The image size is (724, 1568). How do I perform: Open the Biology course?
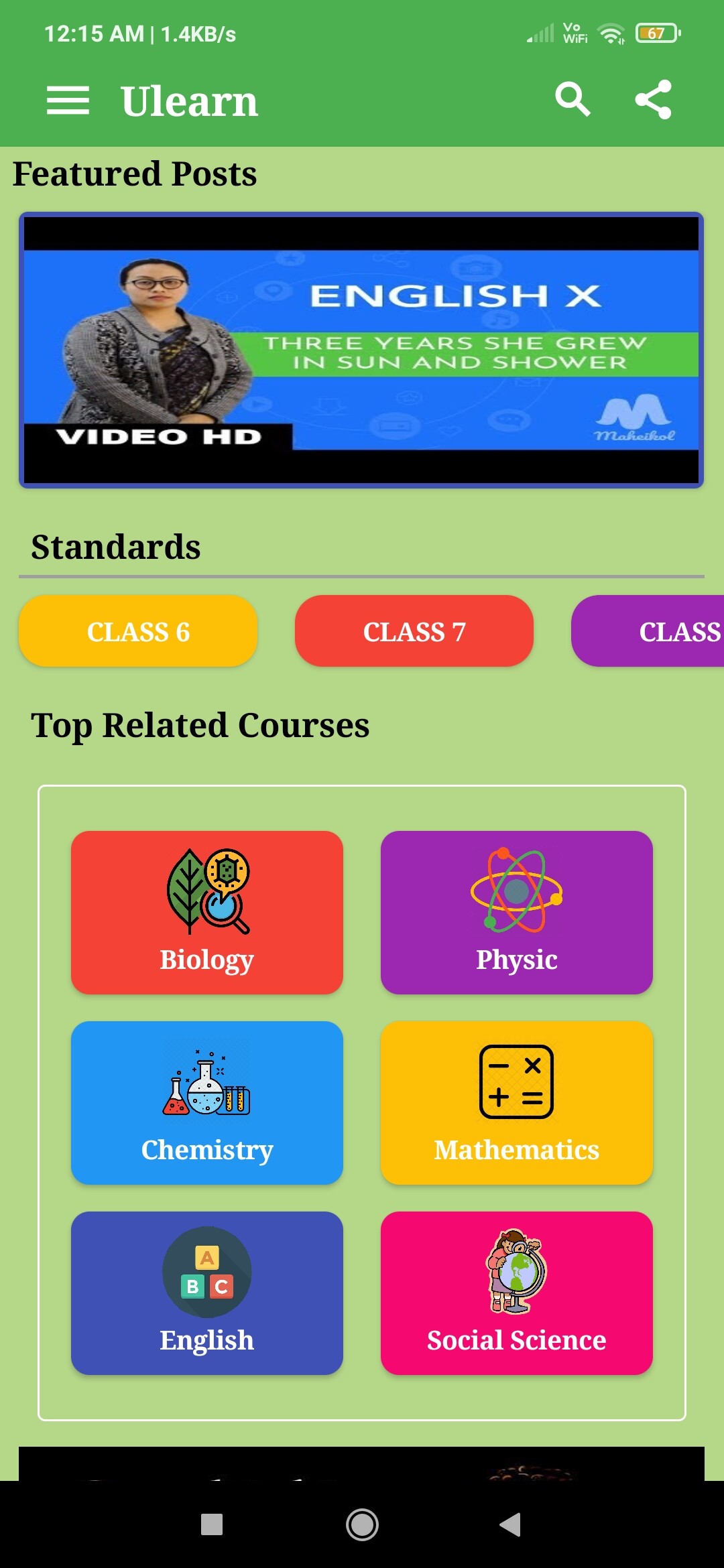(x=207, y=912)
